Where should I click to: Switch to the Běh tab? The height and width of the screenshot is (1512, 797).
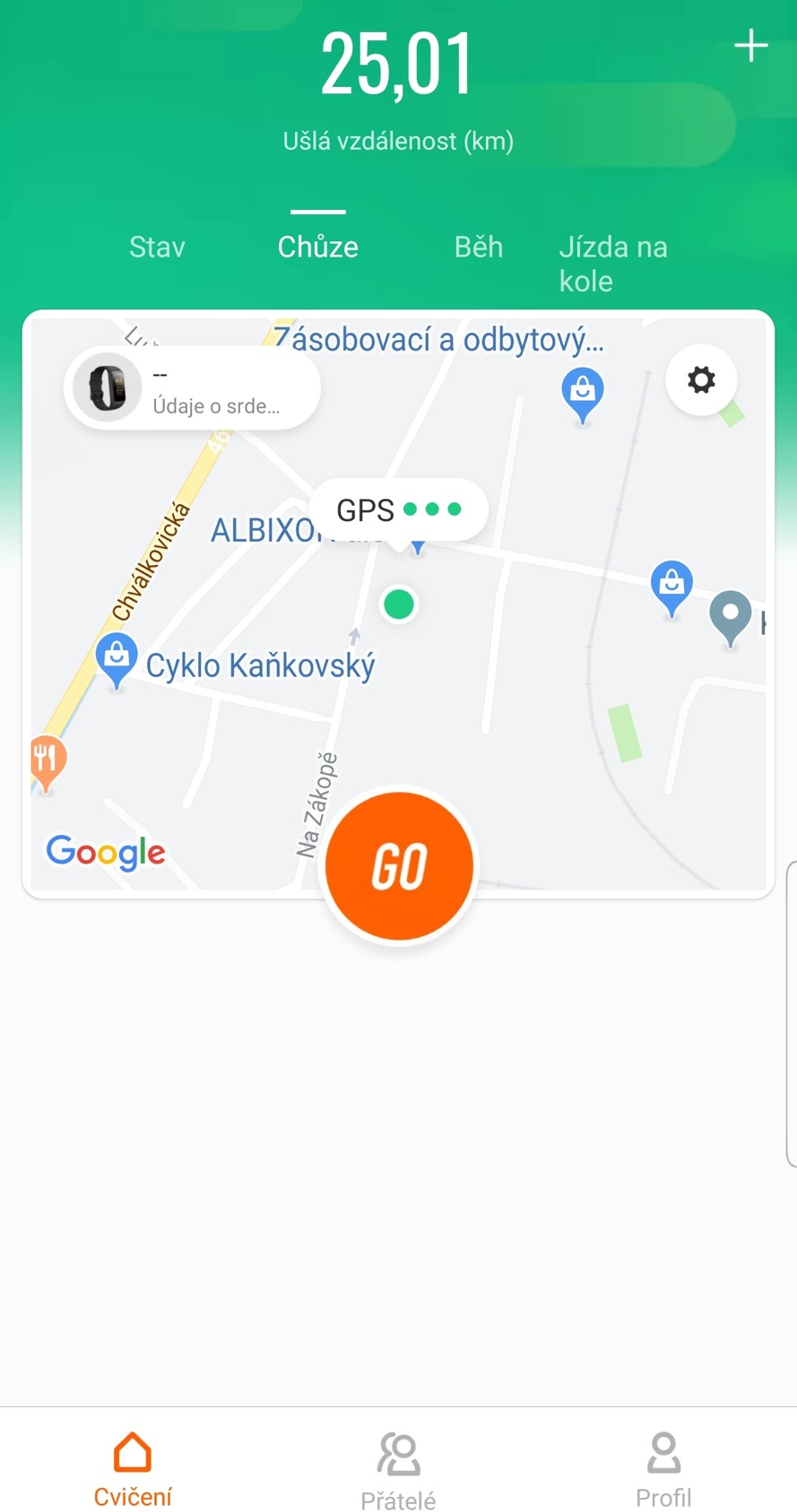[x=478, y=247]
